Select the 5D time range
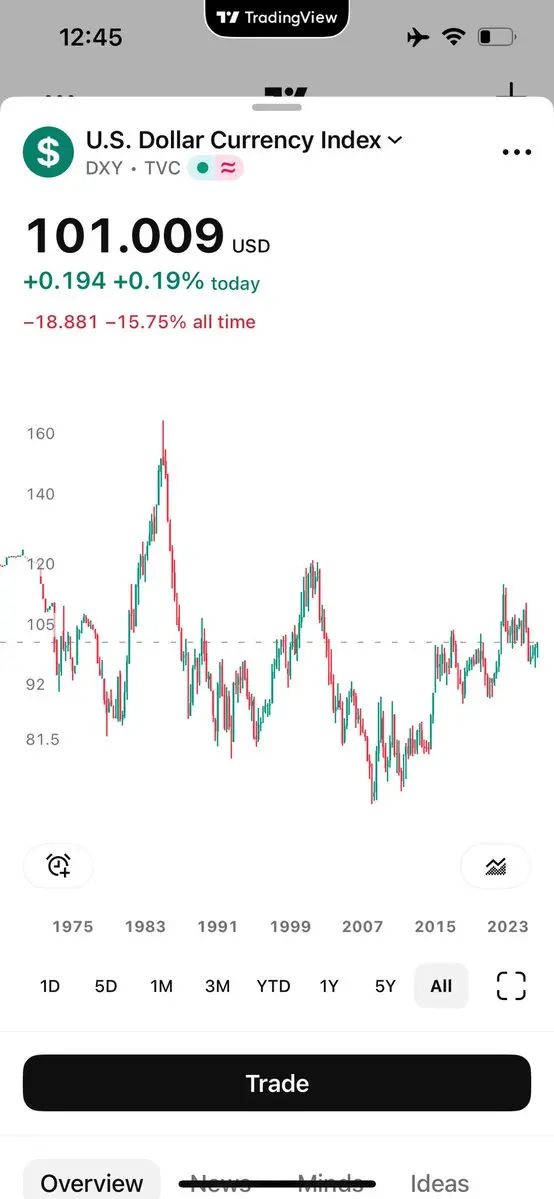The width and height of the screenshot is (554, 1199). (106, 986)
